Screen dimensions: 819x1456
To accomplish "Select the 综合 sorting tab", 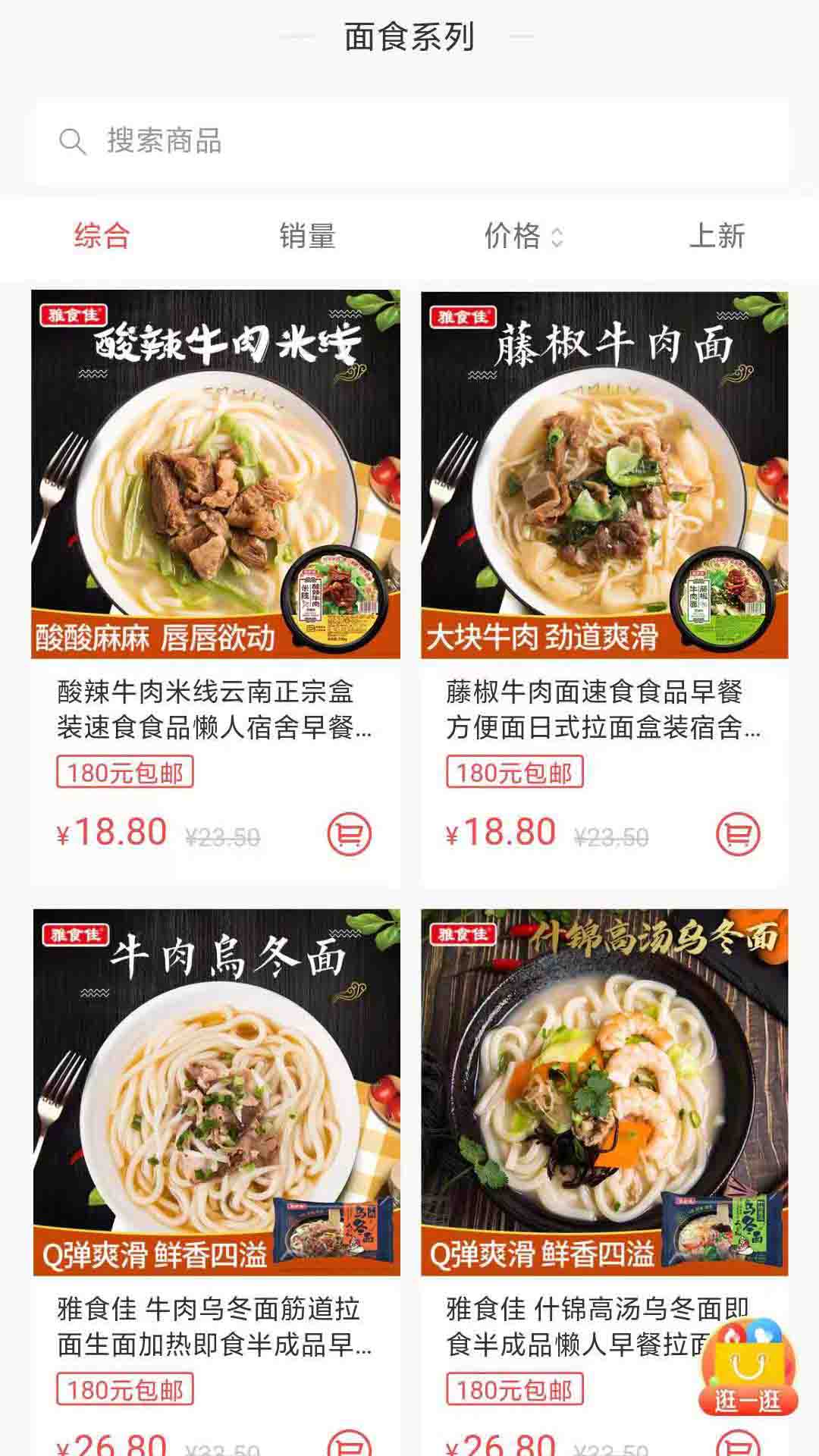I will [x=102, y=236].
